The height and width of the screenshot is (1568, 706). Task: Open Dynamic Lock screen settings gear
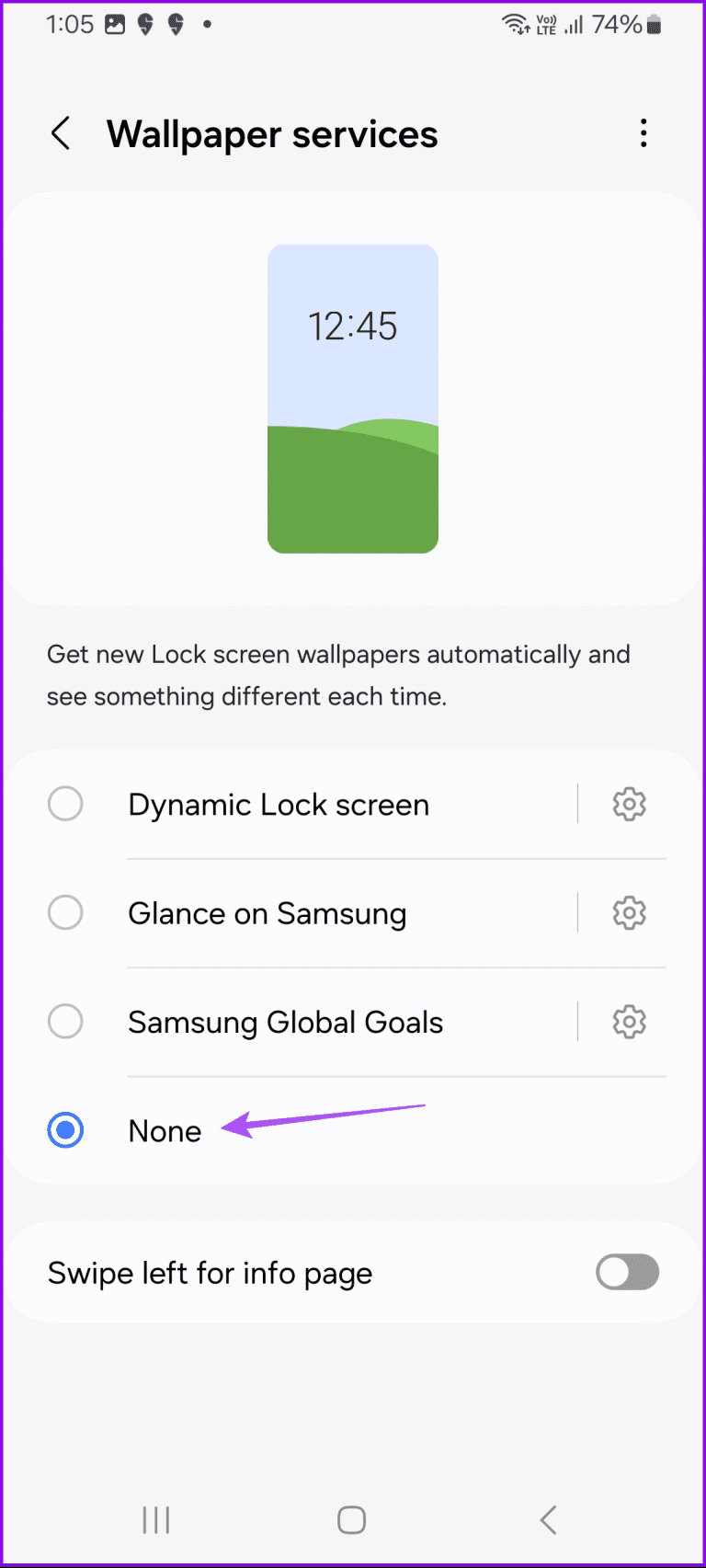click(629, 804)
